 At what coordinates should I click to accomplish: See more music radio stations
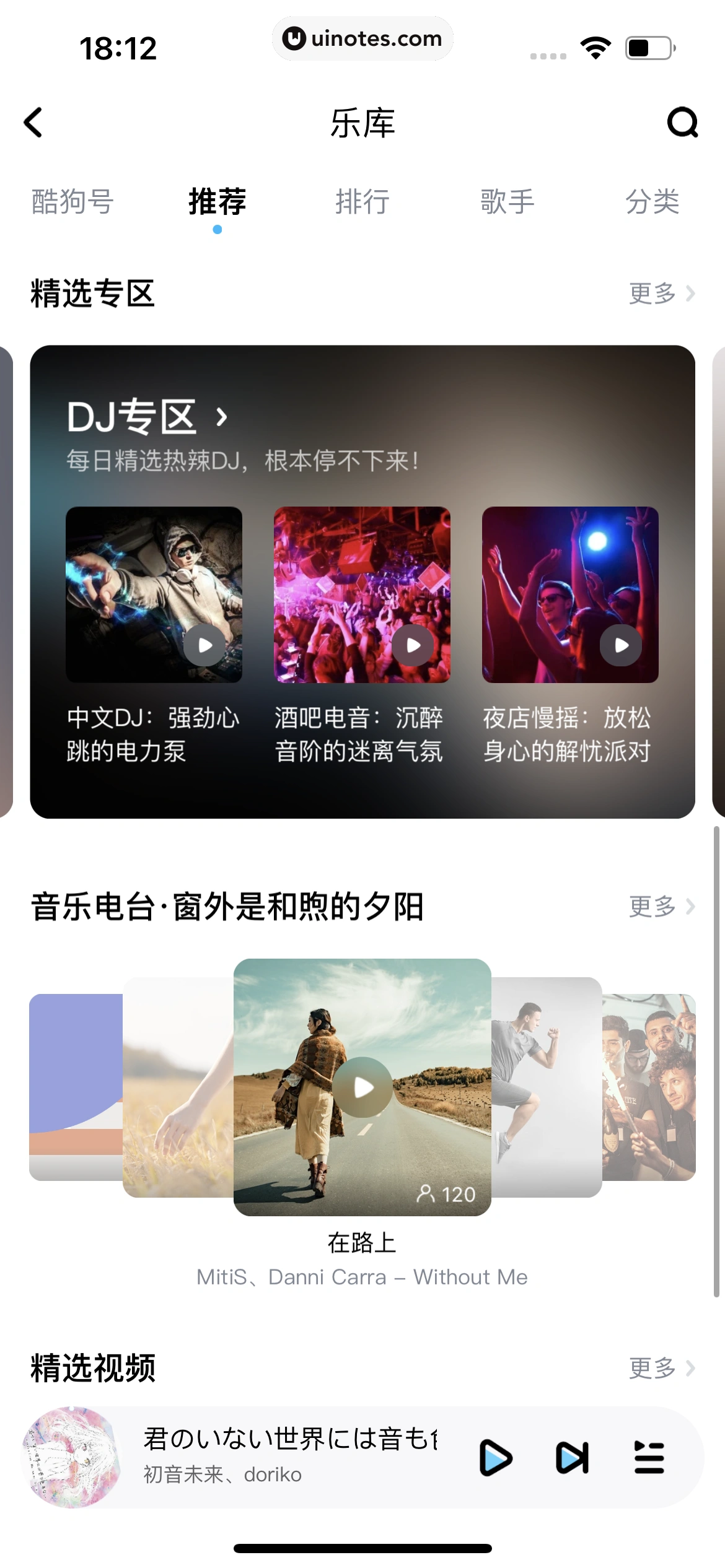point(661,907)
